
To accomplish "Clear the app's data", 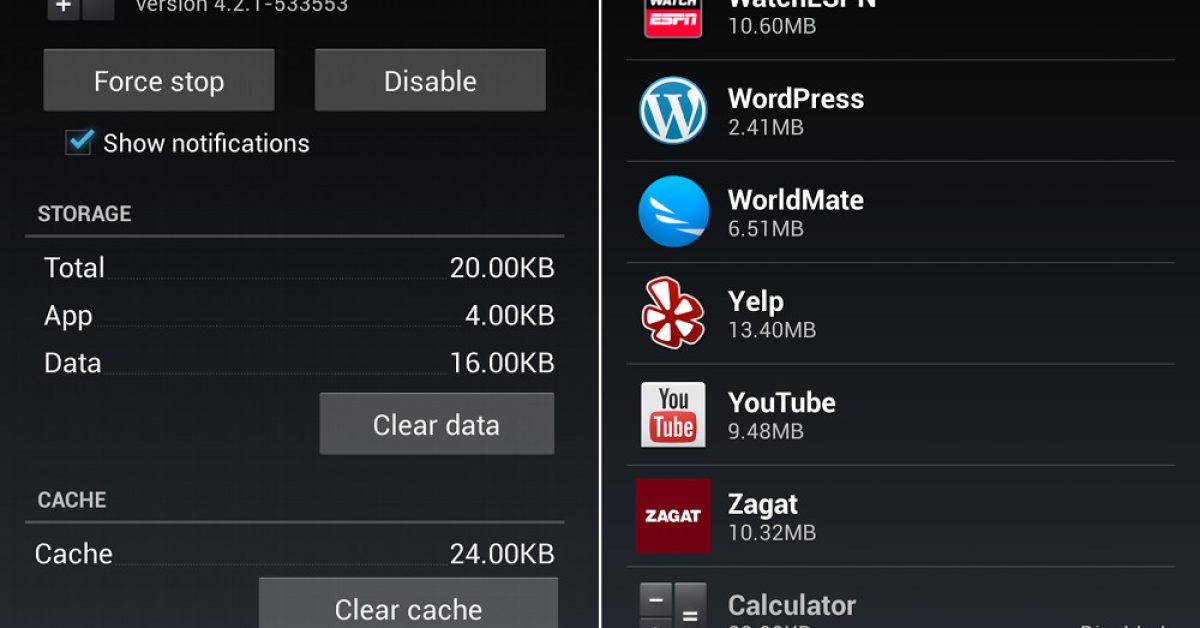I will pyautogui.click(x=436, y=425).
